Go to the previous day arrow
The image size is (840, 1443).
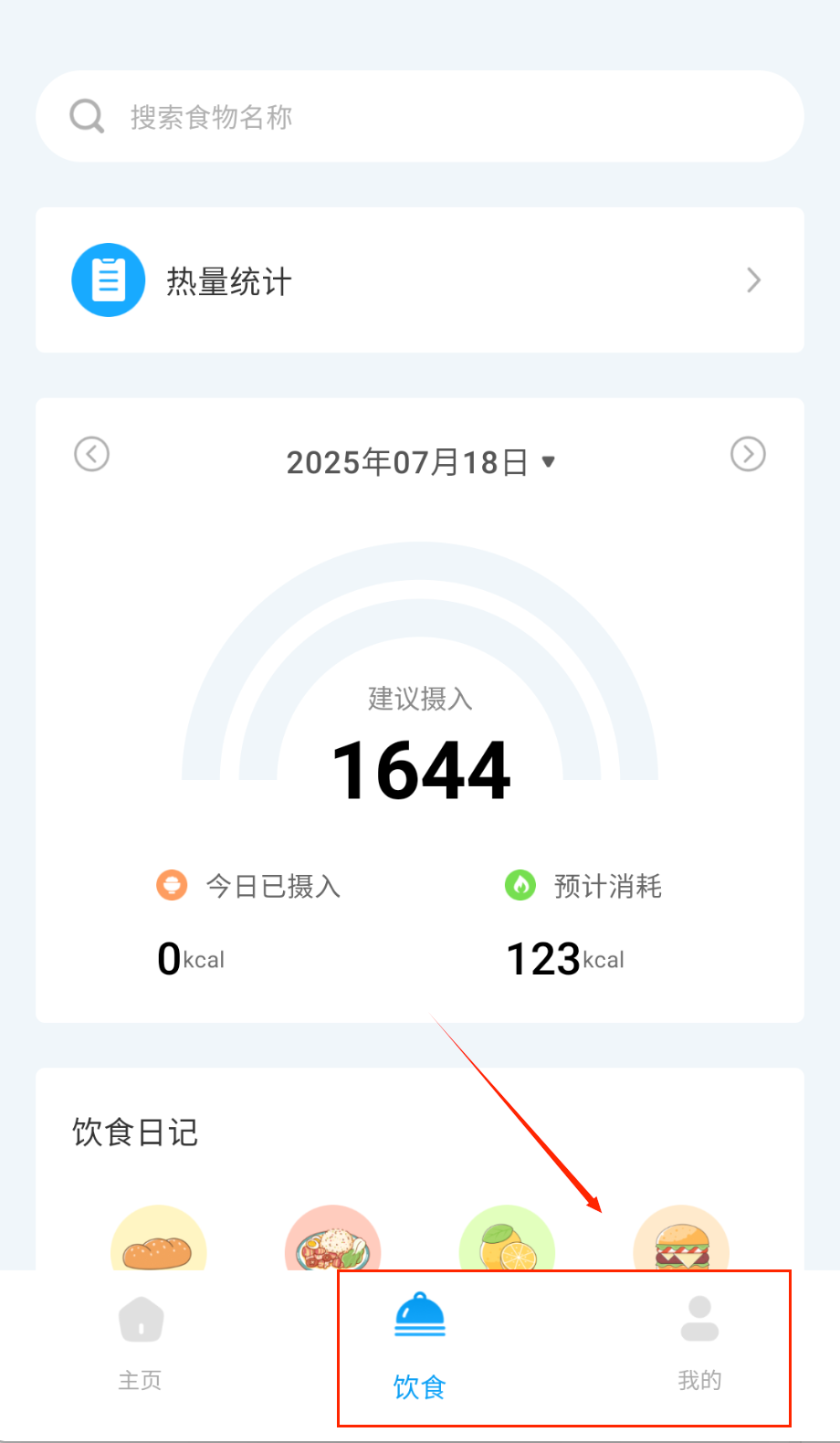91,454
